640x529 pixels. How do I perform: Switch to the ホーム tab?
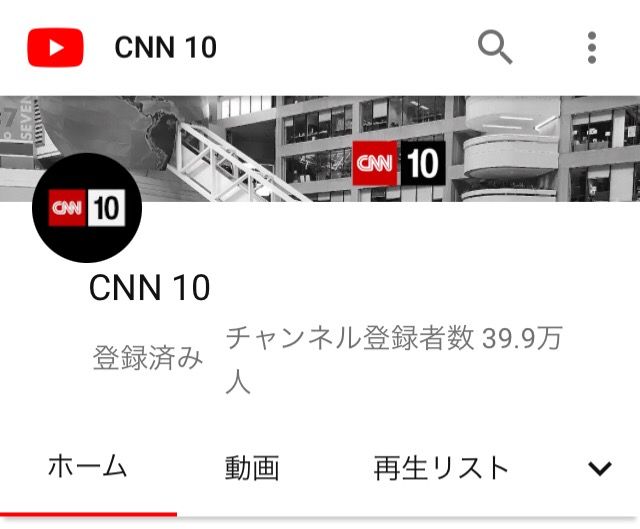(x=88, y=467)
